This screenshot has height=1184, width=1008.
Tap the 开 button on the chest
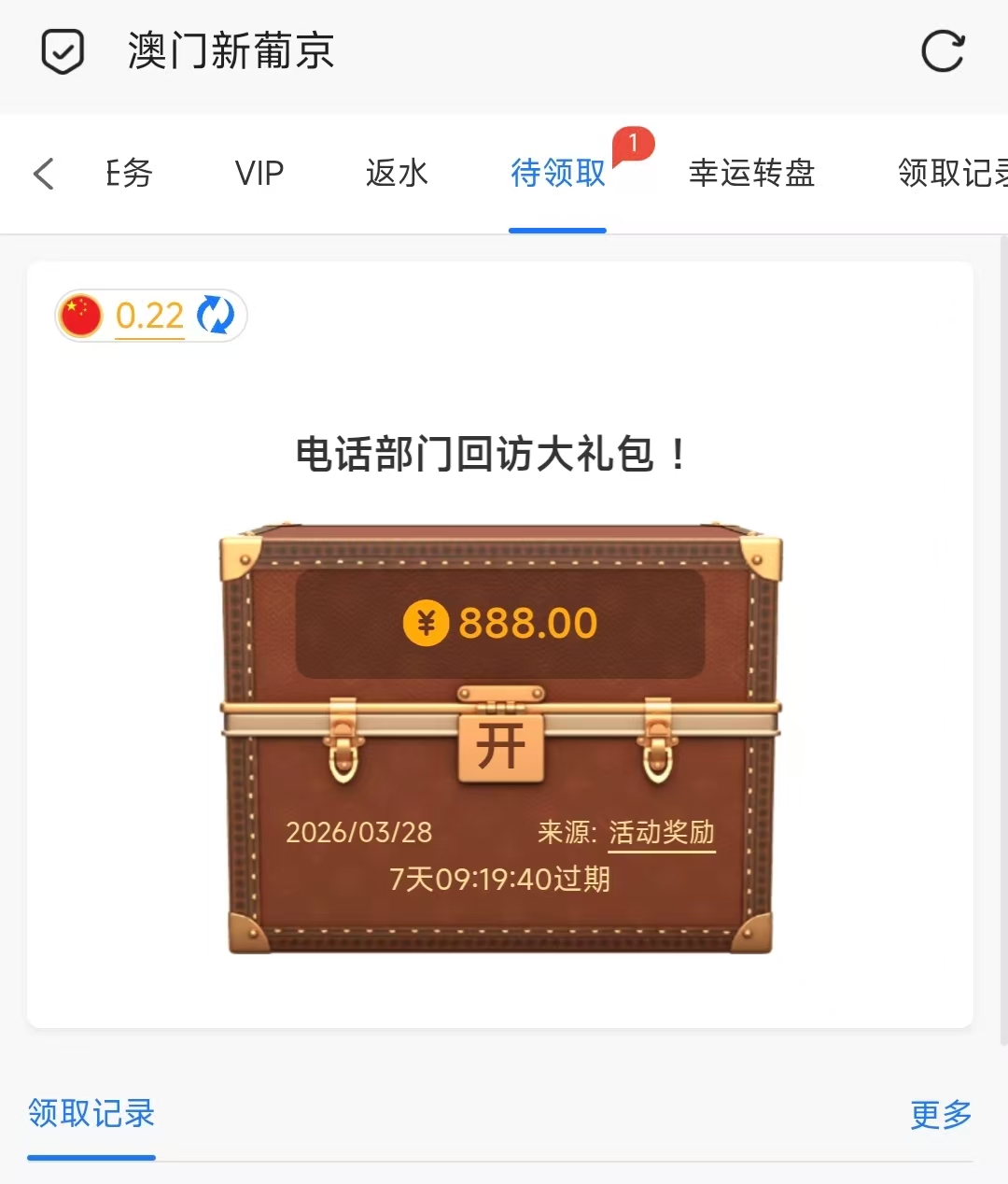(500, 746)
